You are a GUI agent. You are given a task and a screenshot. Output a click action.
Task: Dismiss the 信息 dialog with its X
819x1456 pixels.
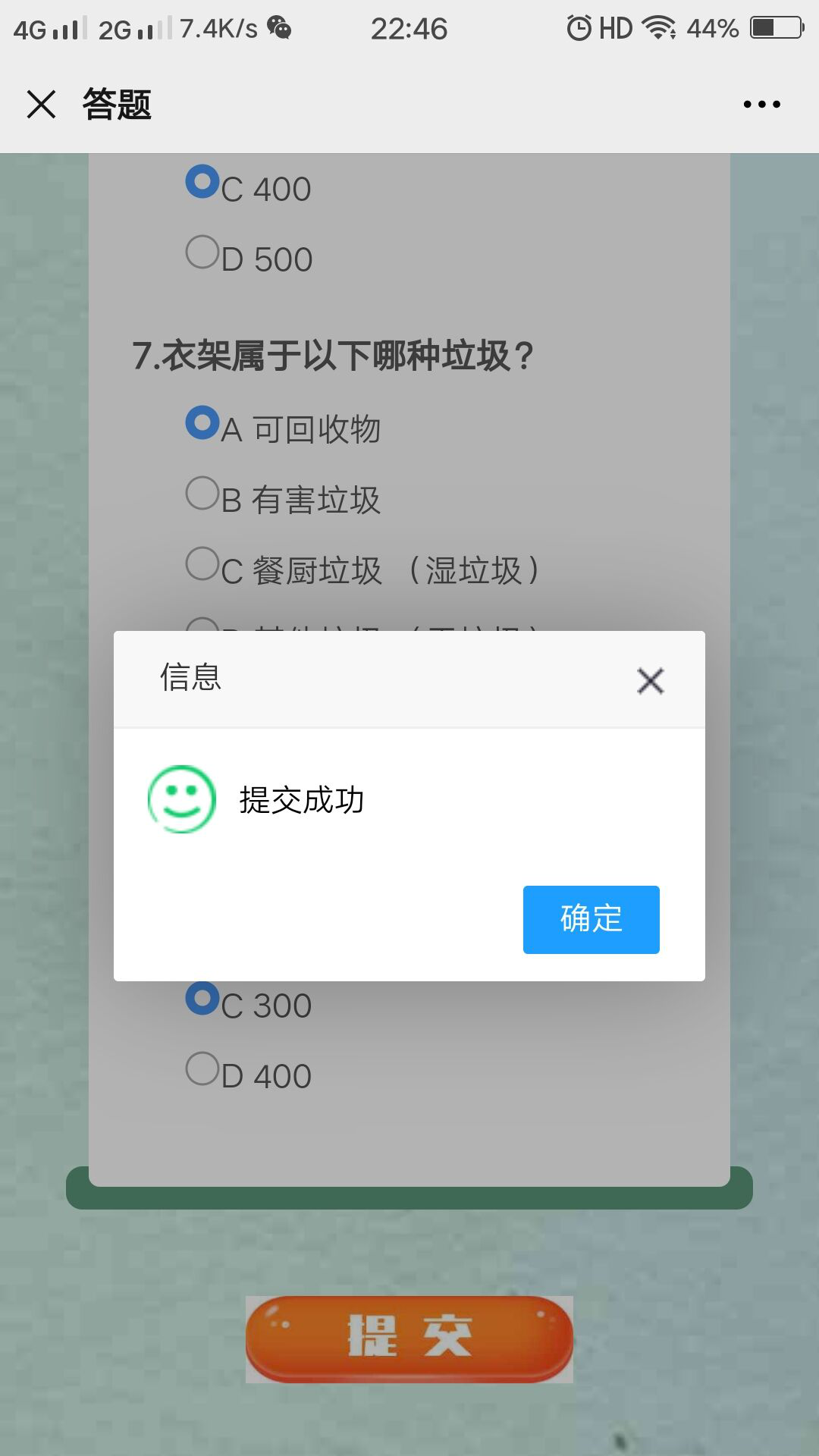[651, 680]
